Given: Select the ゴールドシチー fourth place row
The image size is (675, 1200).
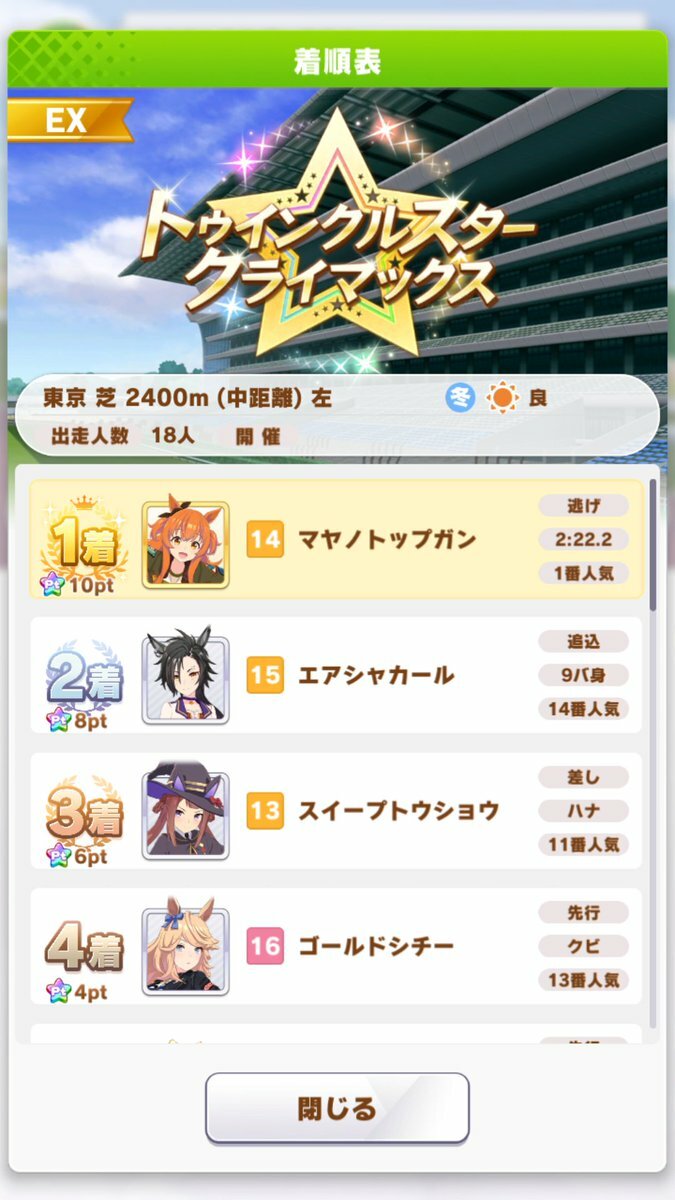Looking at the screenshot, I should 336,946.
